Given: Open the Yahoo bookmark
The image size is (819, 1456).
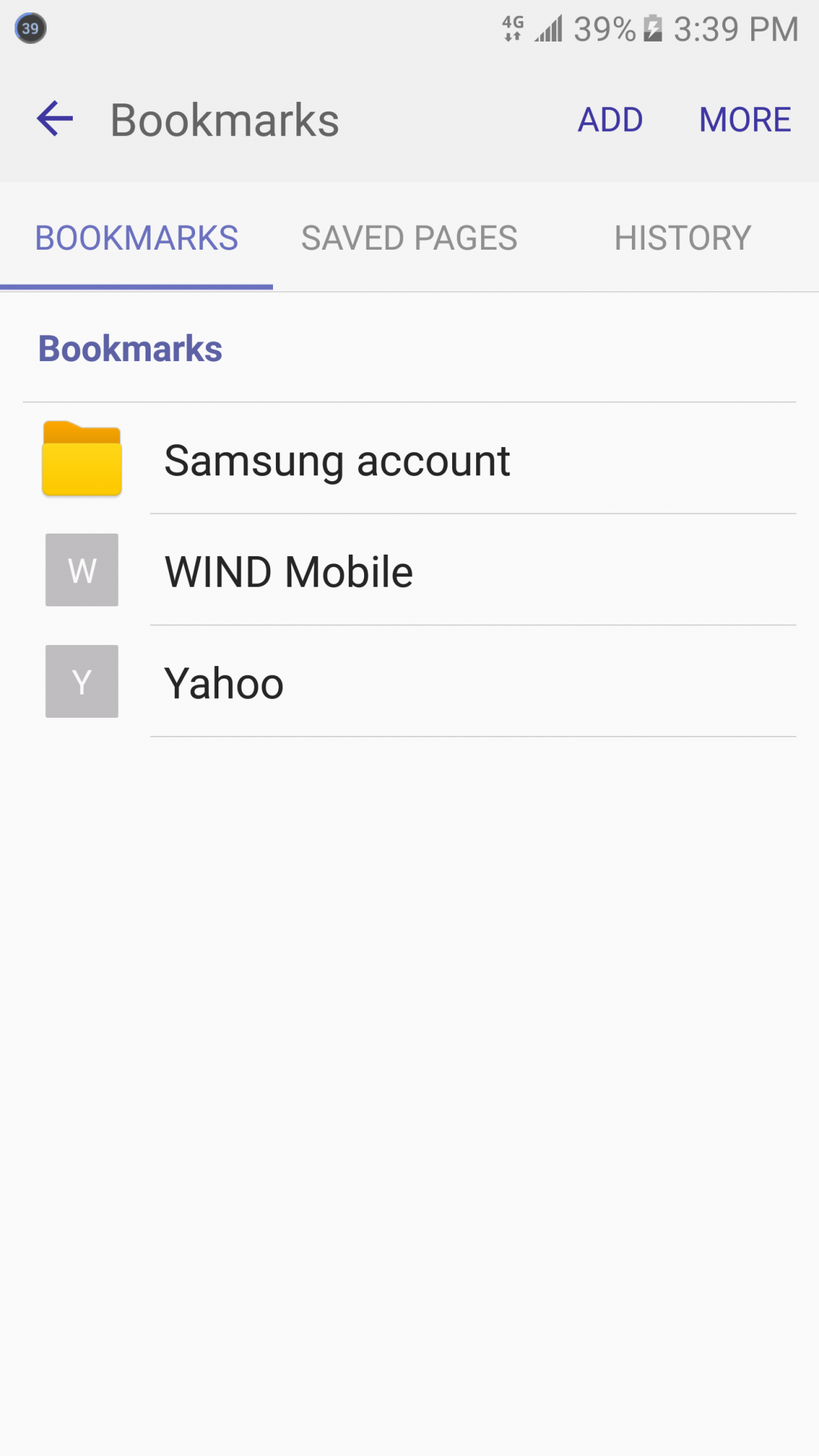Looking at the screenshot, I should pyautogui.click(x=409, y=682).
